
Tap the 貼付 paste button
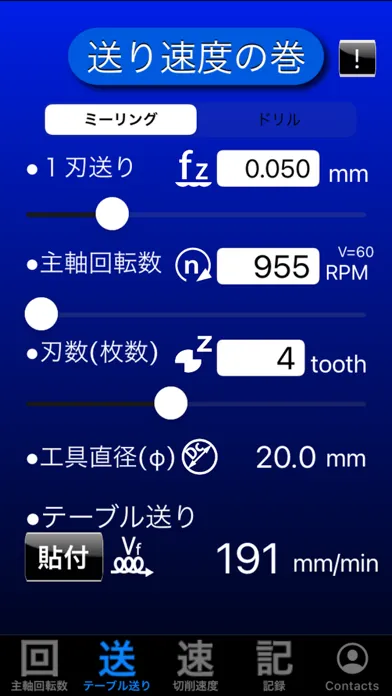tap(64, 557)
